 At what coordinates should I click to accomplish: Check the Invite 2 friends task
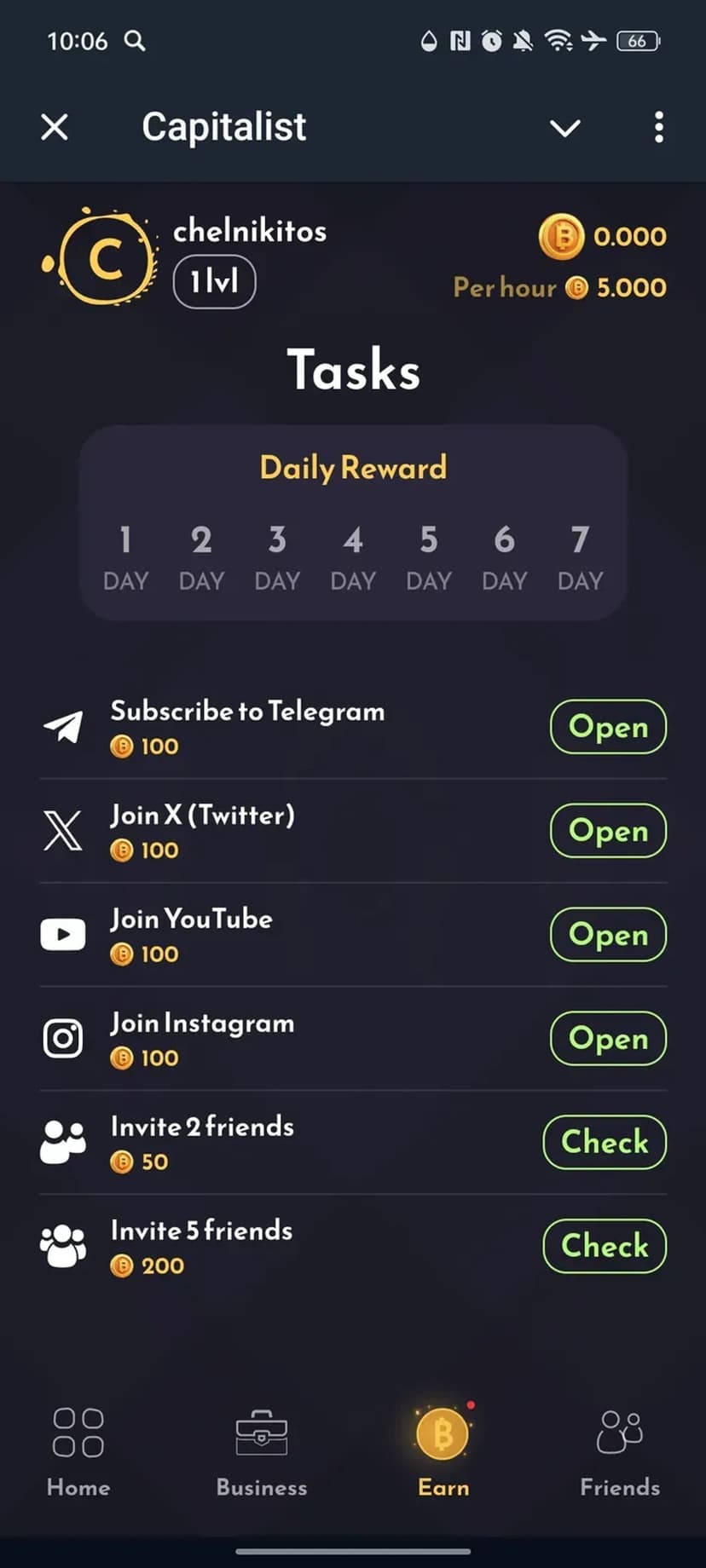tap(605, 1143)
